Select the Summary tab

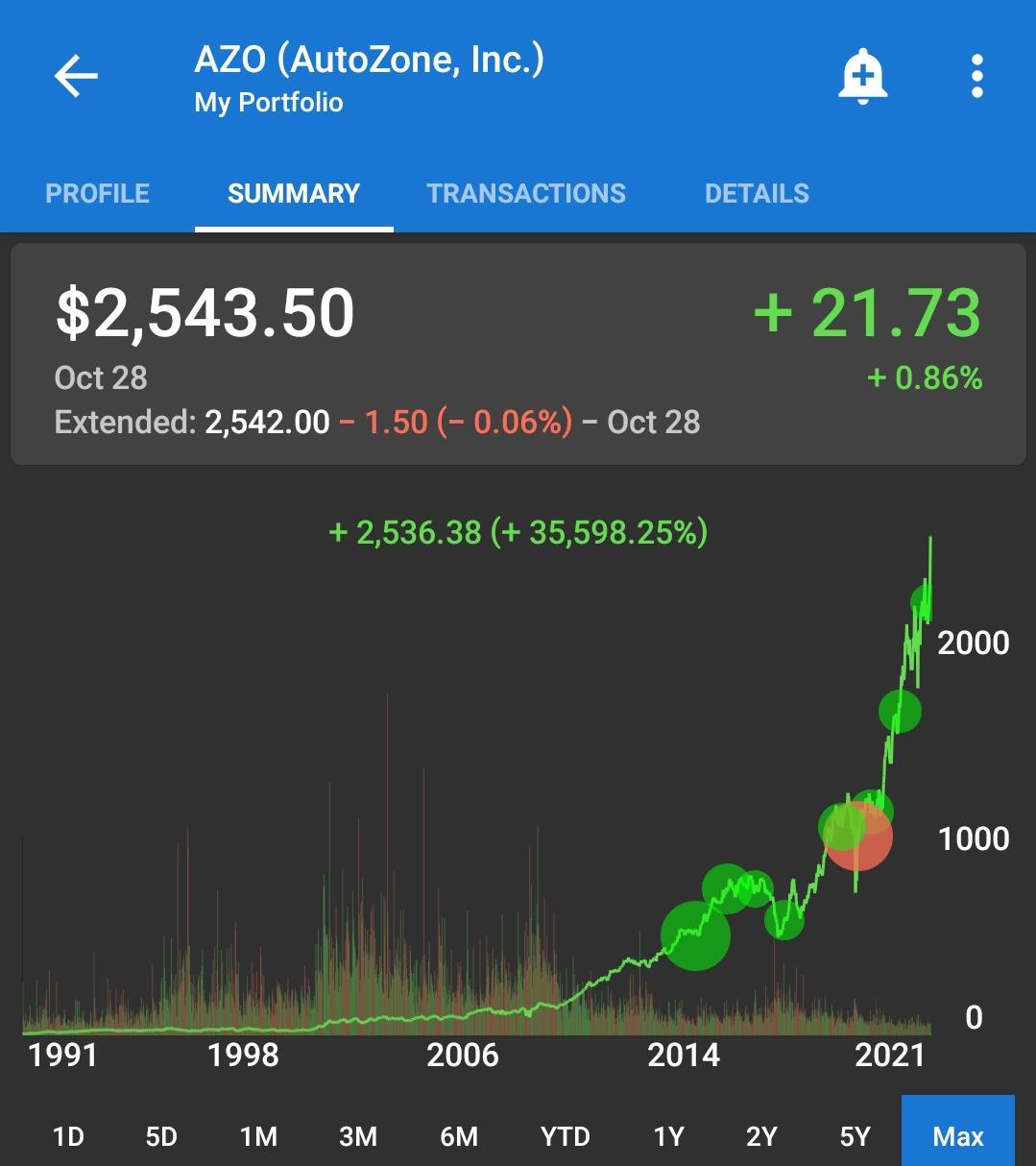pyautogui.click(x=294, y=193)
